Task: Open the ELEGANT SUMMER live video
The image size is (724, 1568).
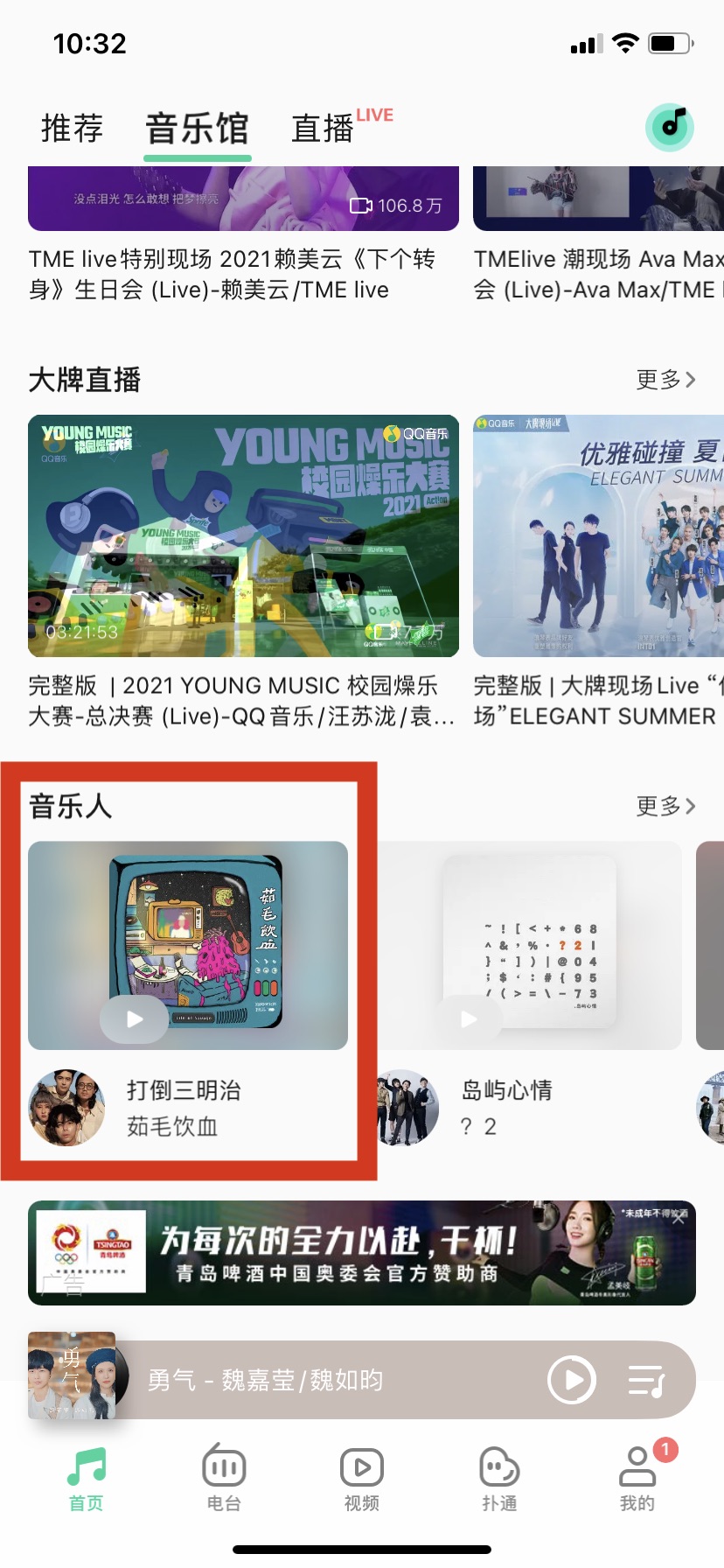Action: [598, 535]
